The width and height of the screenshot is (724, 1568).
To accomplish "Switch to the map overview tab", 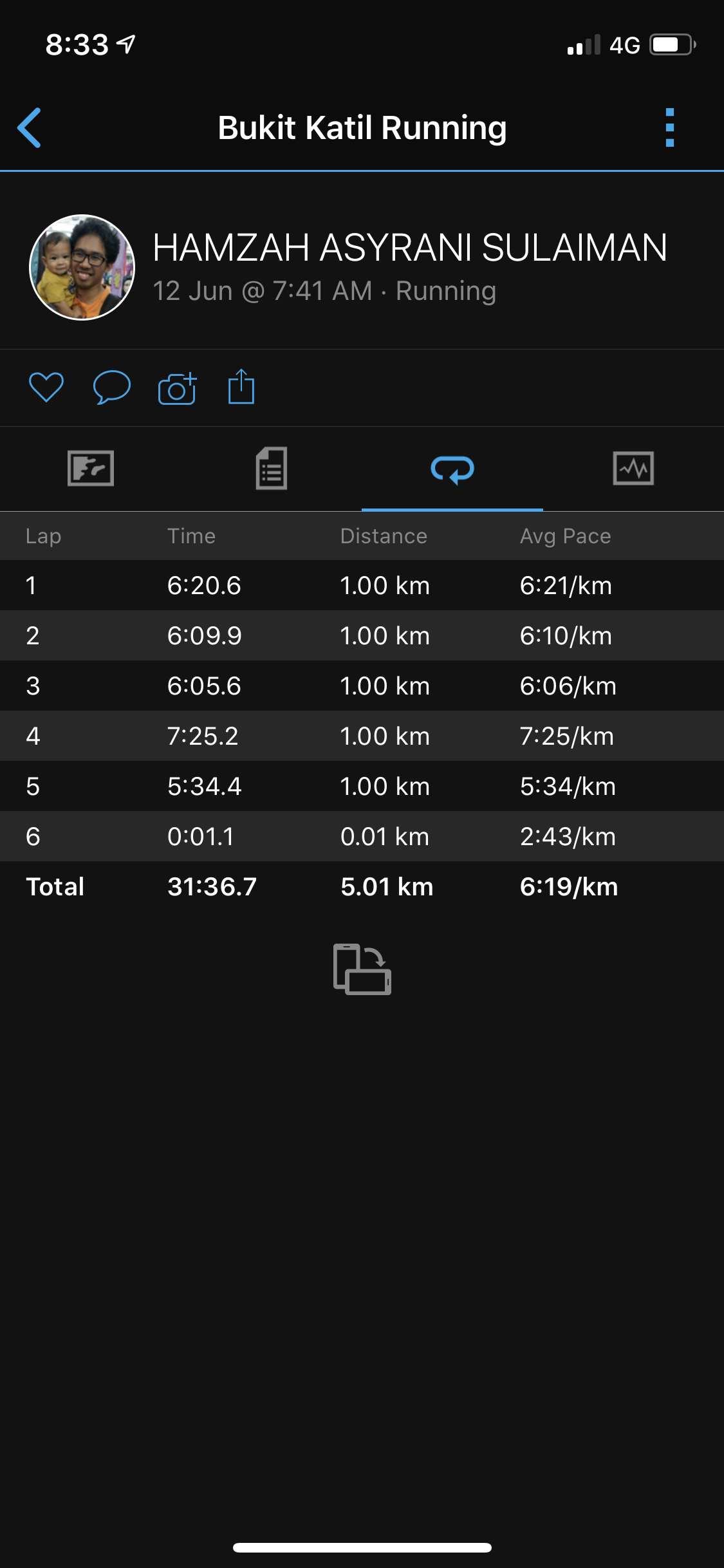I will coord(91,468).
